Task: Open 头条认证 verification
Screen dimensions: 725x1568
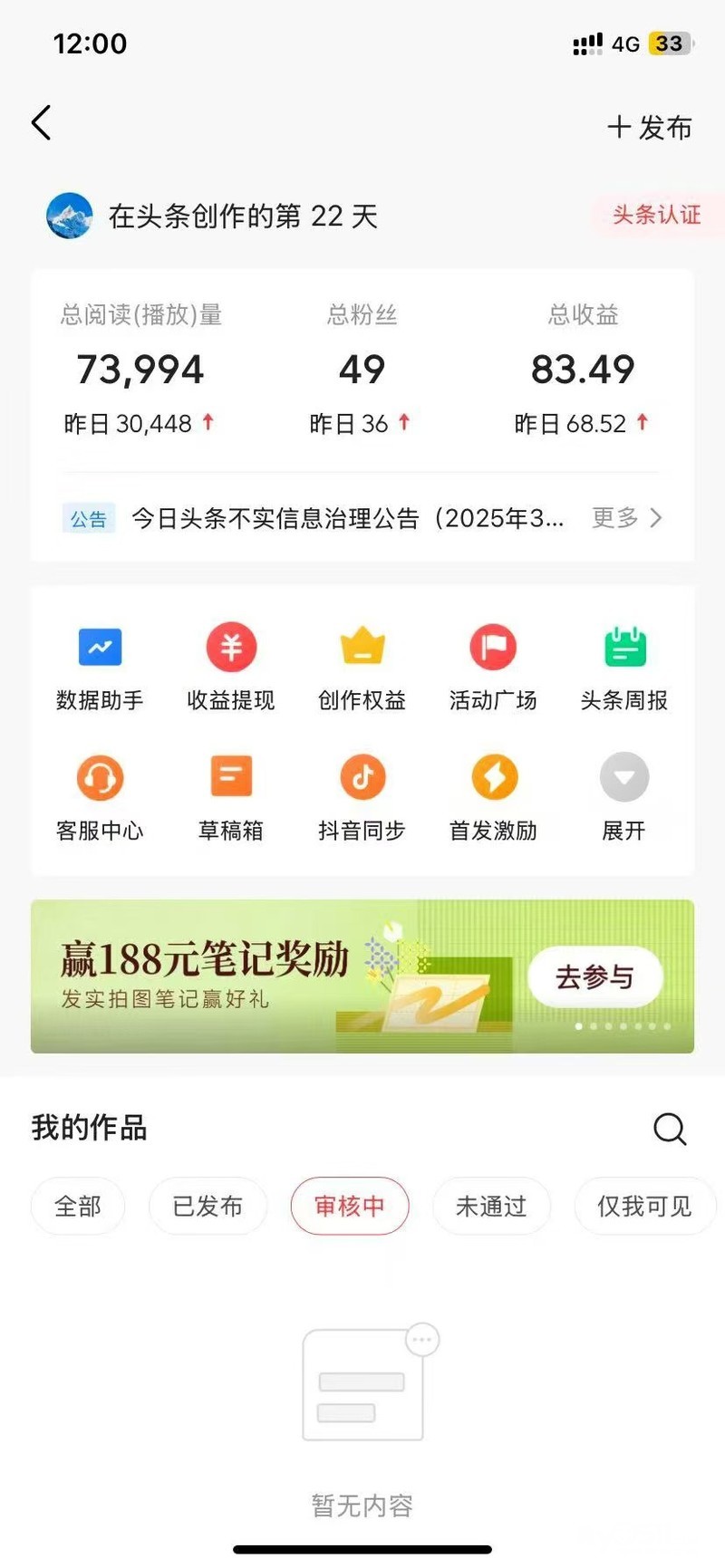Action: coord(656,216)
